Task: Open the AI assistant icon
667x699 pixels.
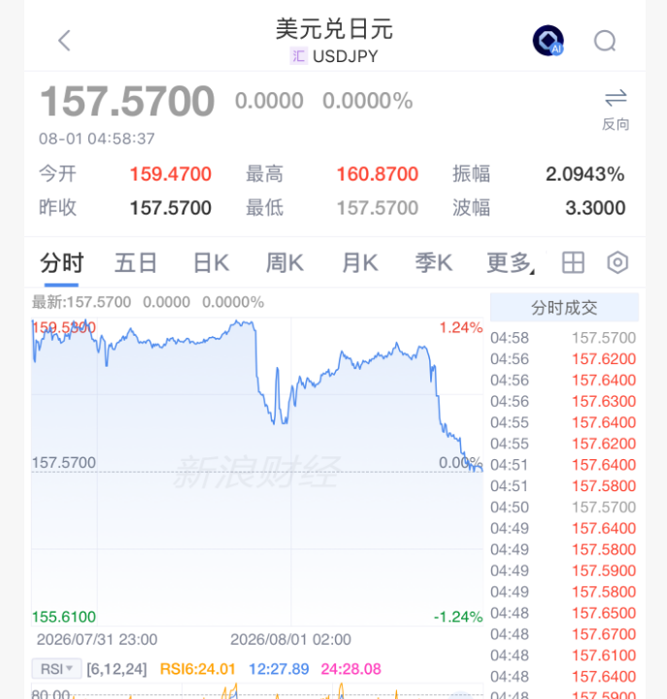Action: click(548, 41)
